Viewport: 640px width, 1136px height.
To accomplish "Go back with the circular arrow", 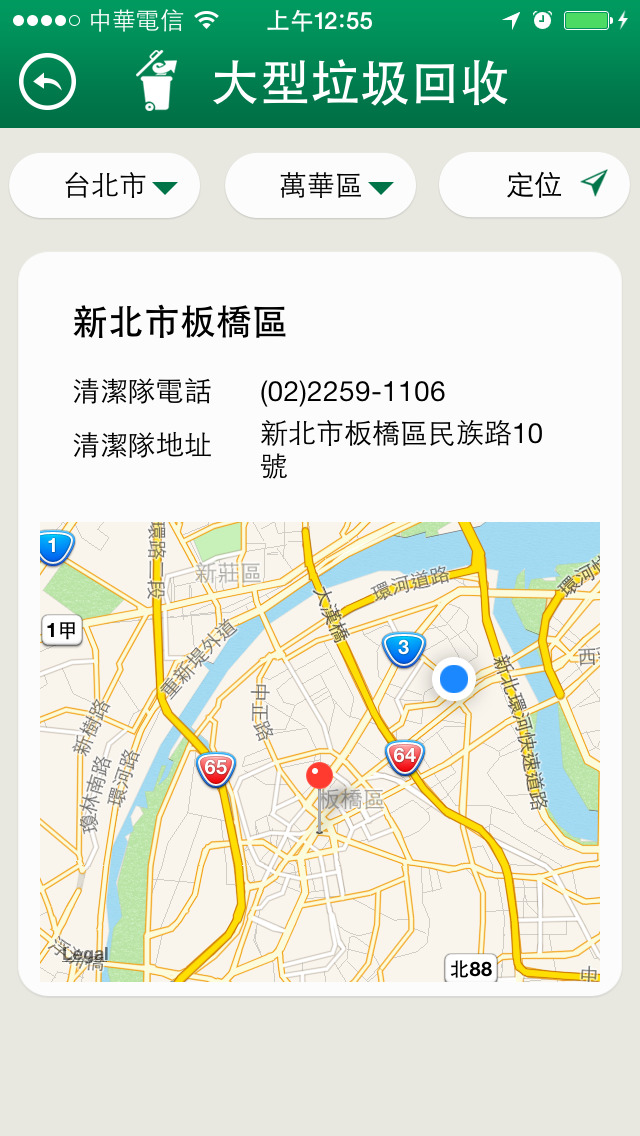I will [x=47, y=82].
